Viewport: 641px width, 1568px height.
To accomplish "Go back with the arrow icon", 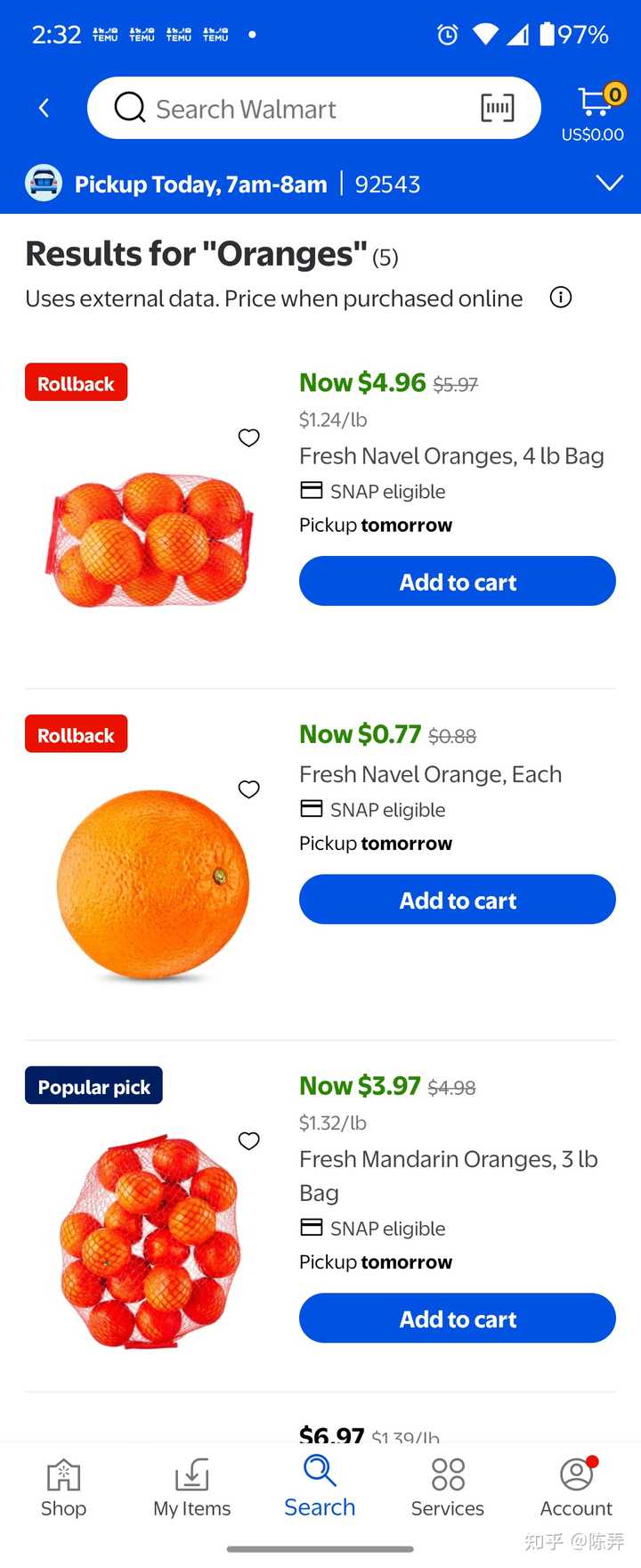I will (x=44, y=109).
